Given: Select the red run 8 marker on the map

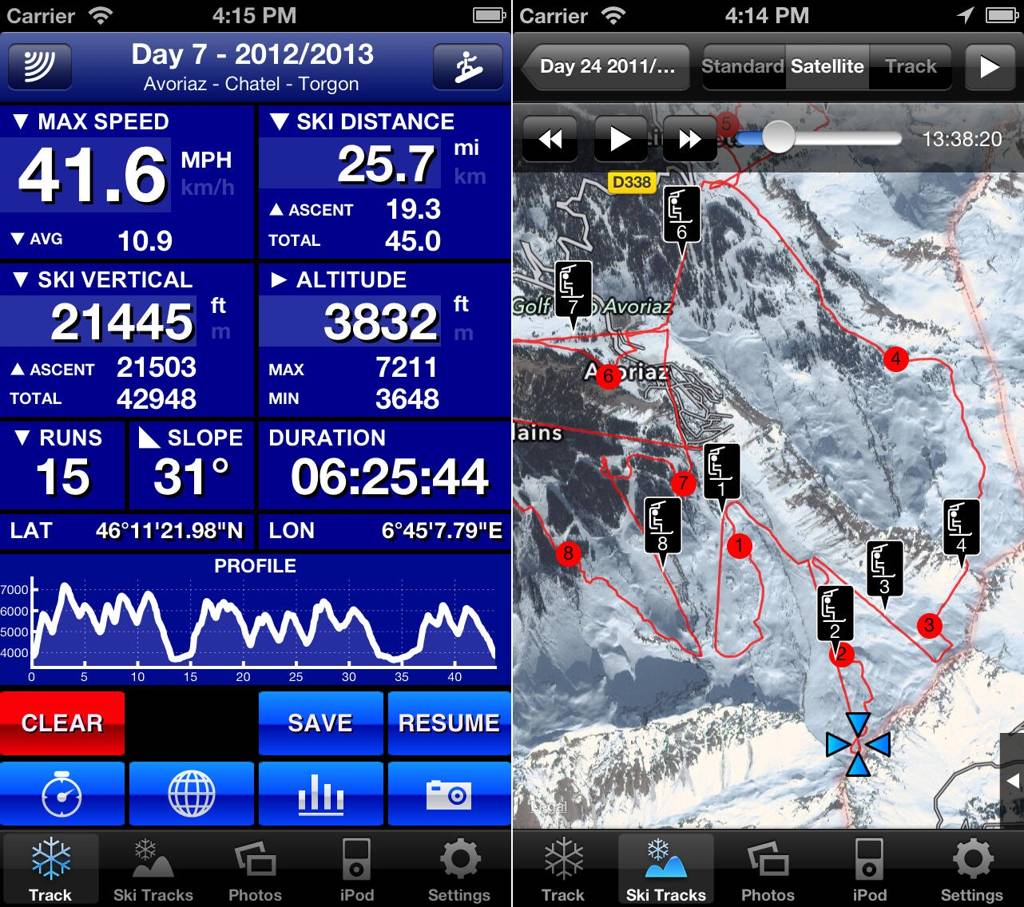Looking at the screenshot, I should 568,553.
